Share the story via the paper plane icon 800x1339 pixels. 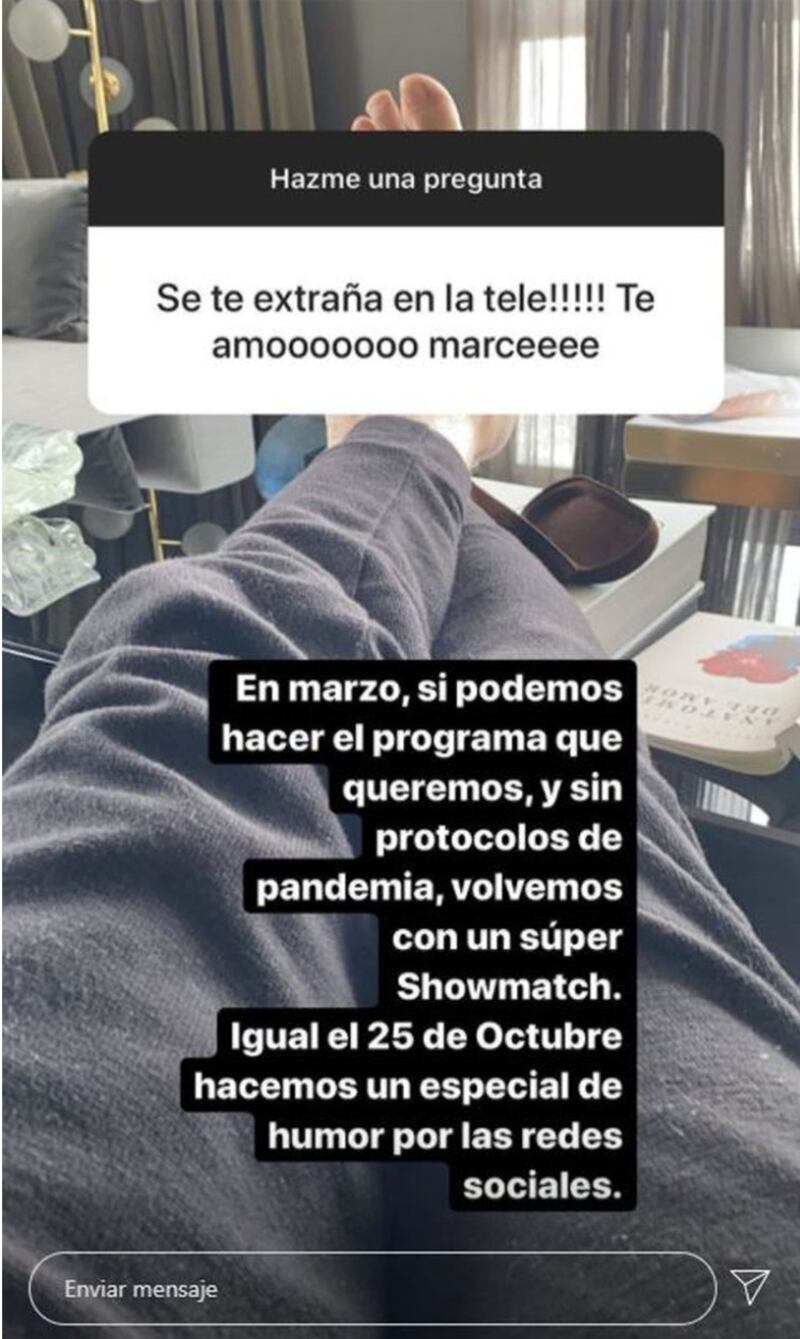pos(749,1287)
